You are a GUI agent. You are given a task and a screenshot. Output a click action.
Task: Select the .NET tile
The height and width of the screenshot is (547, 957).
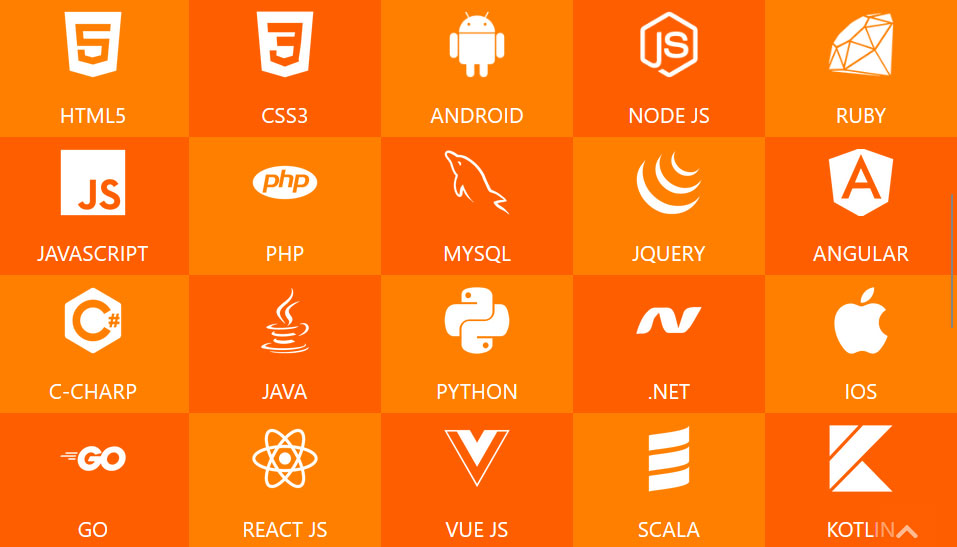click(669, 343)
